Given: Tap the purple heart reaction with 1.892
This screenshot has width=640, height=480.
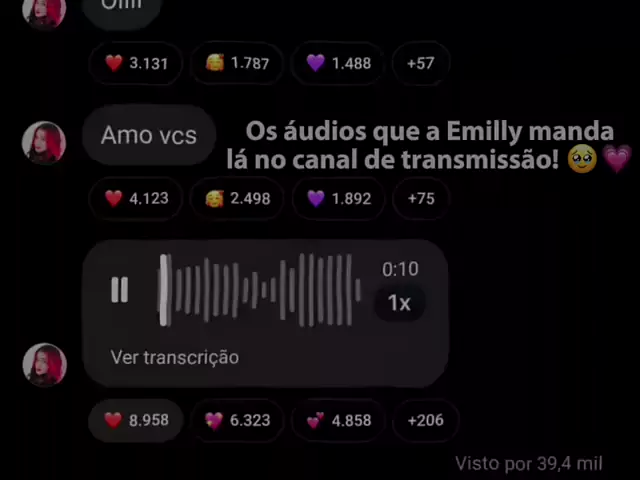Looking at the screenshot, I should click(339, 198).
